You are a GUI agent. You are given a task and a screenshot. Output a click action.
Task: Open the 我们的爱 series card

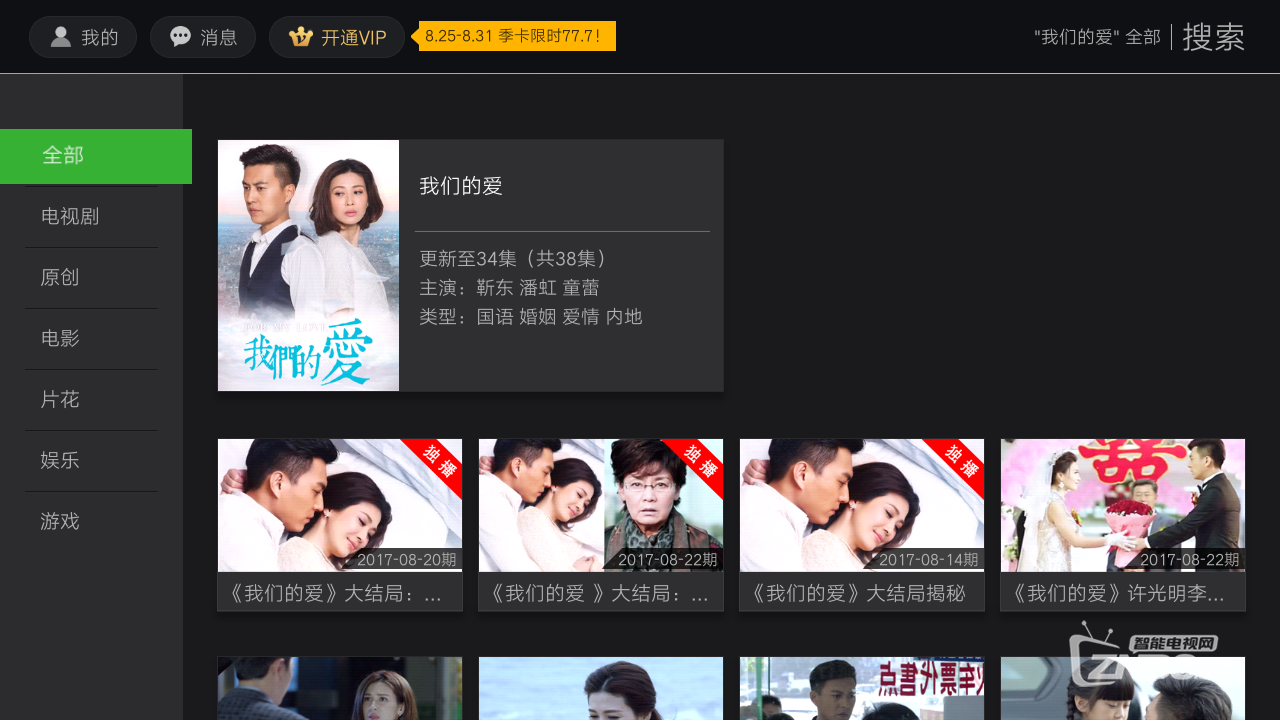470,265
